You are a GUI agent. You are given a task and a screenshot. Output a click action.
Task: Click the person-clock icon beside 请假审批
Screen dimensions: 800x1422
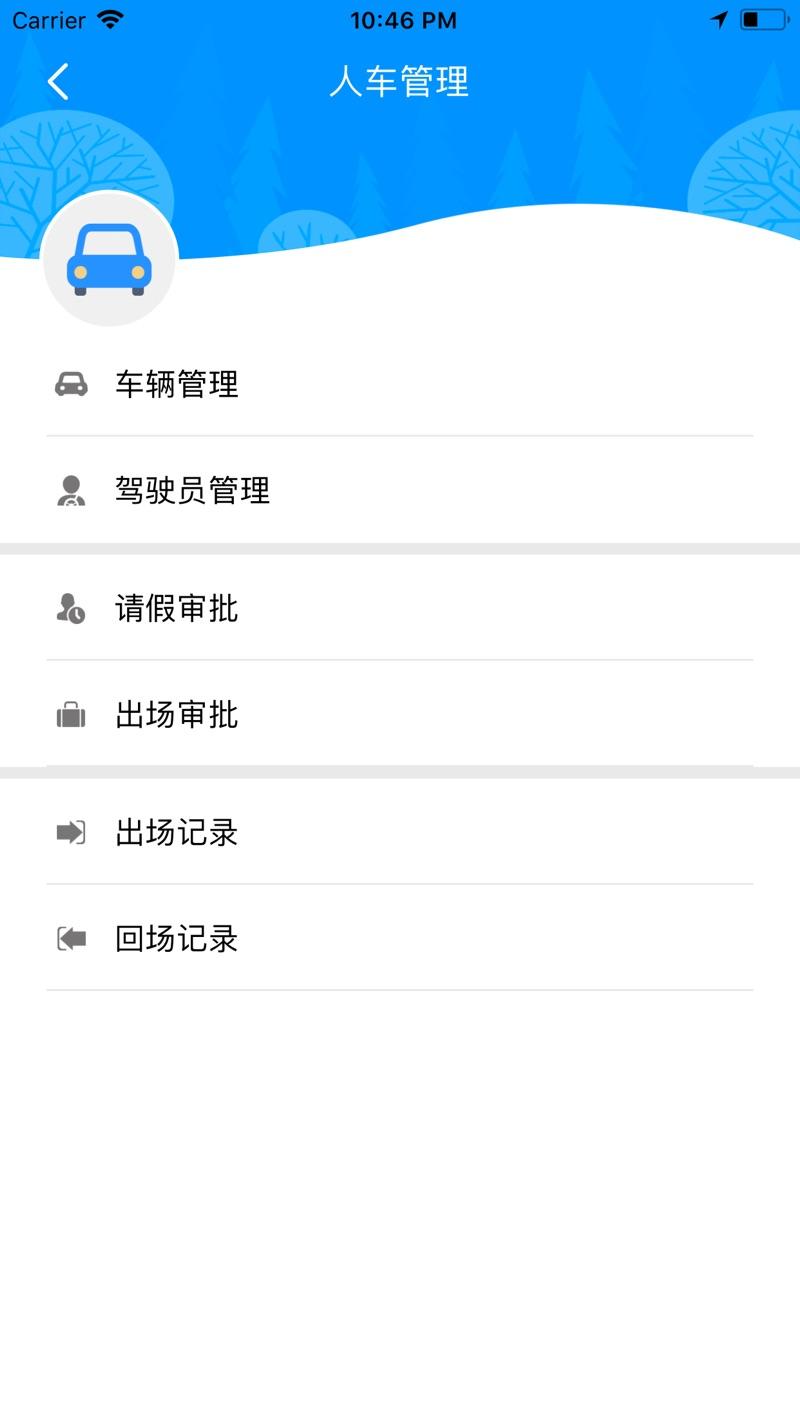point(70,608)
